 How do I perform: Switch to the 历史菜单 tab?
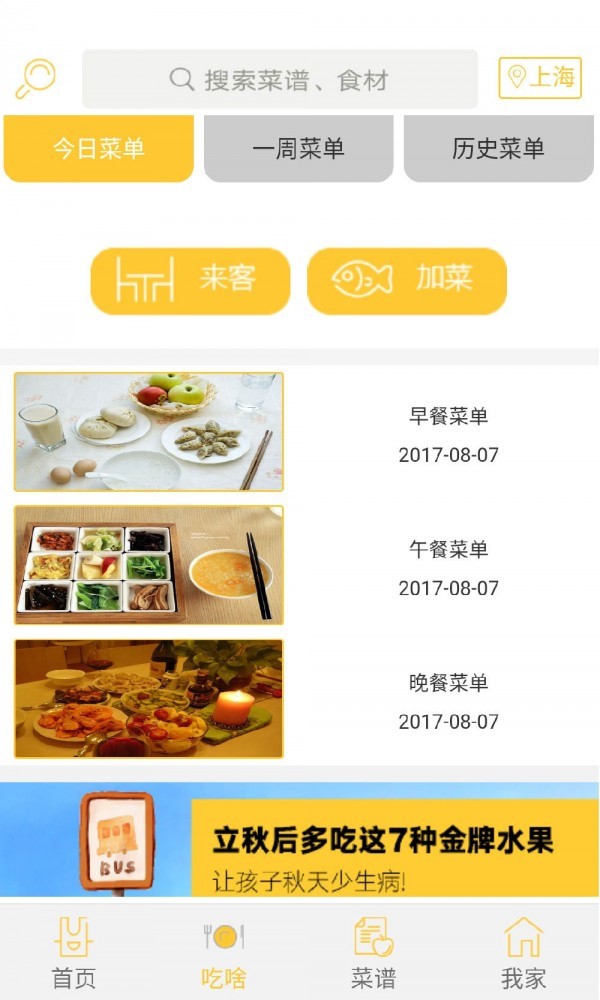click(498, 149)
